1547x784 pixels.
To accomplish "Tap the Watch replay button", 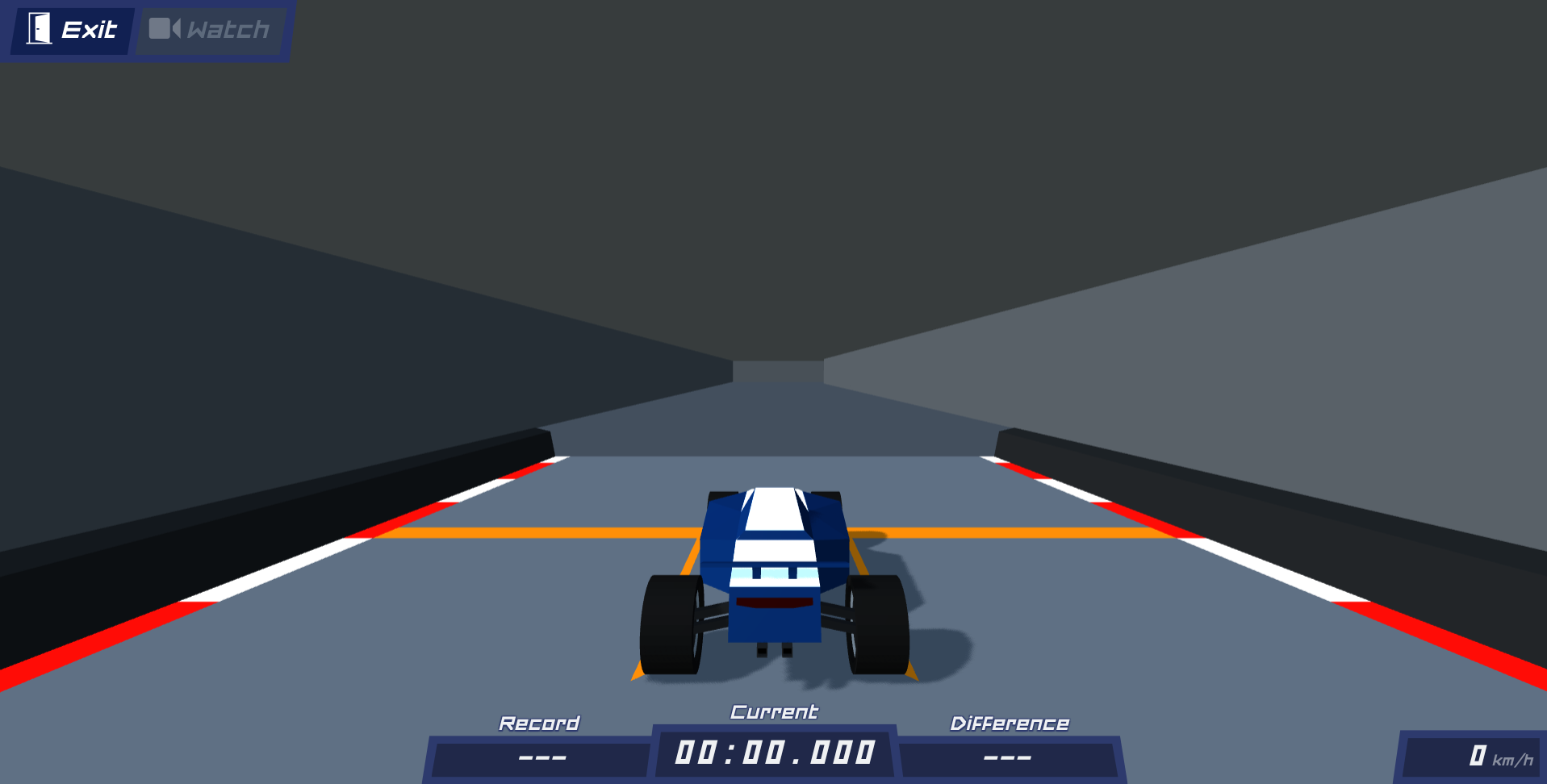I will (210, 31).
